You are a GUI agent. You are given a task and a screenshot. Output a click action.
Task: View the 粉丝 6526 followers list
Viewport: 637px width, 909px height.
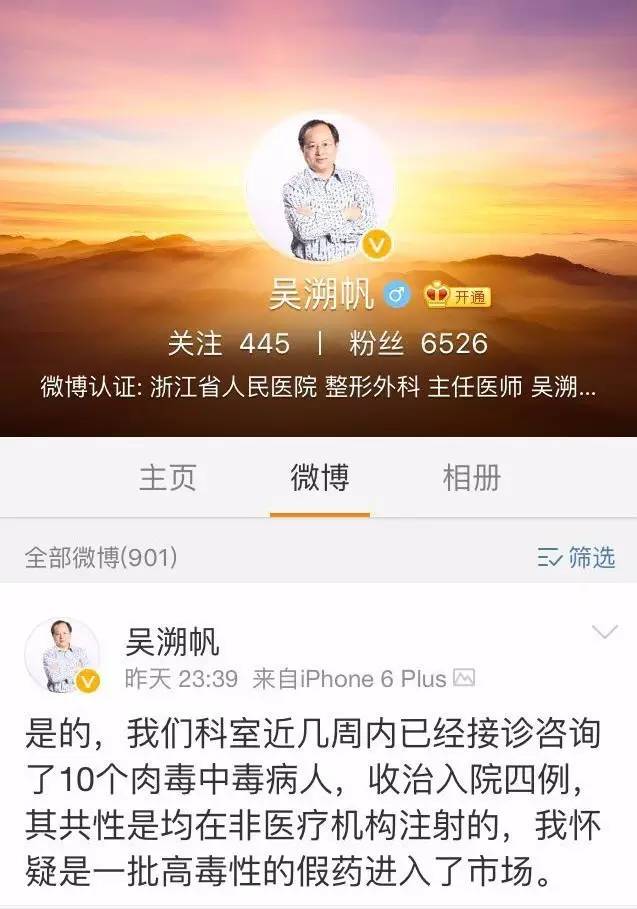pyautogui.click(x=418, y=344)
